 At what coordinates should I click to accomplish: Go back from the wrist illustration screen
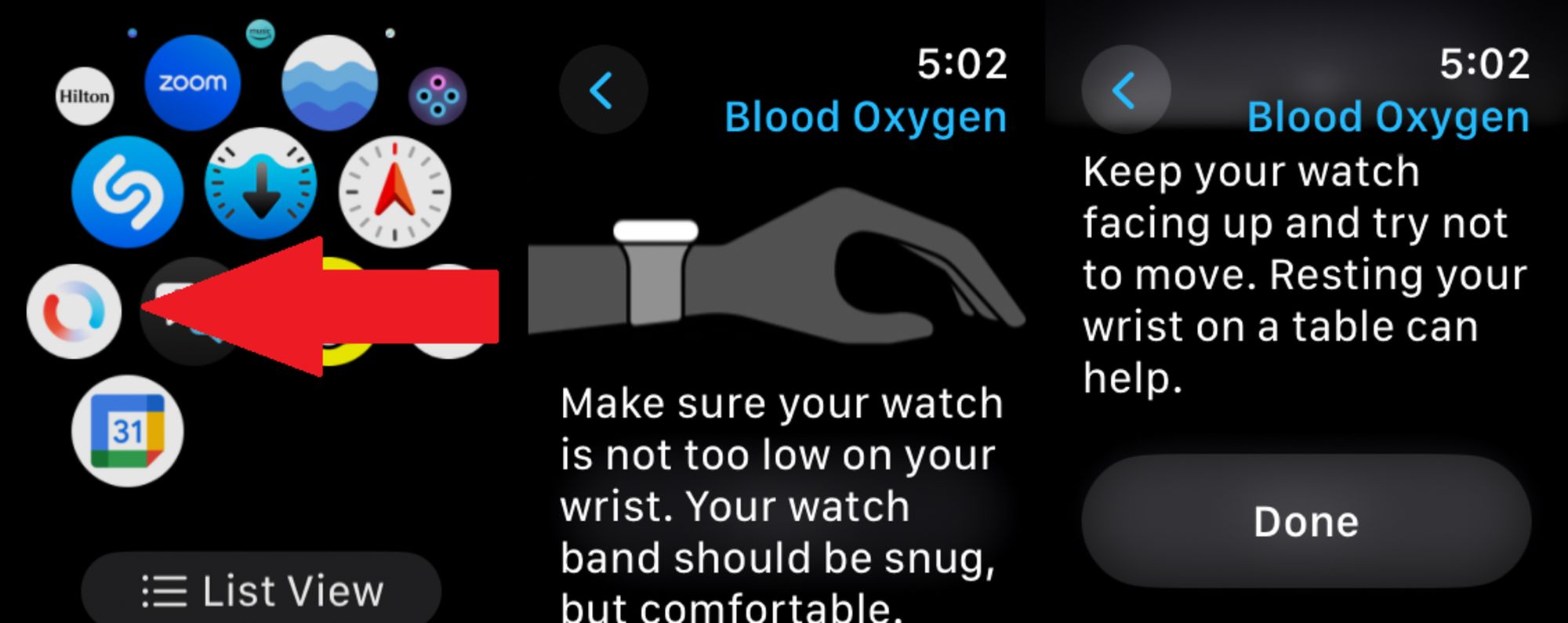(603, 90)
